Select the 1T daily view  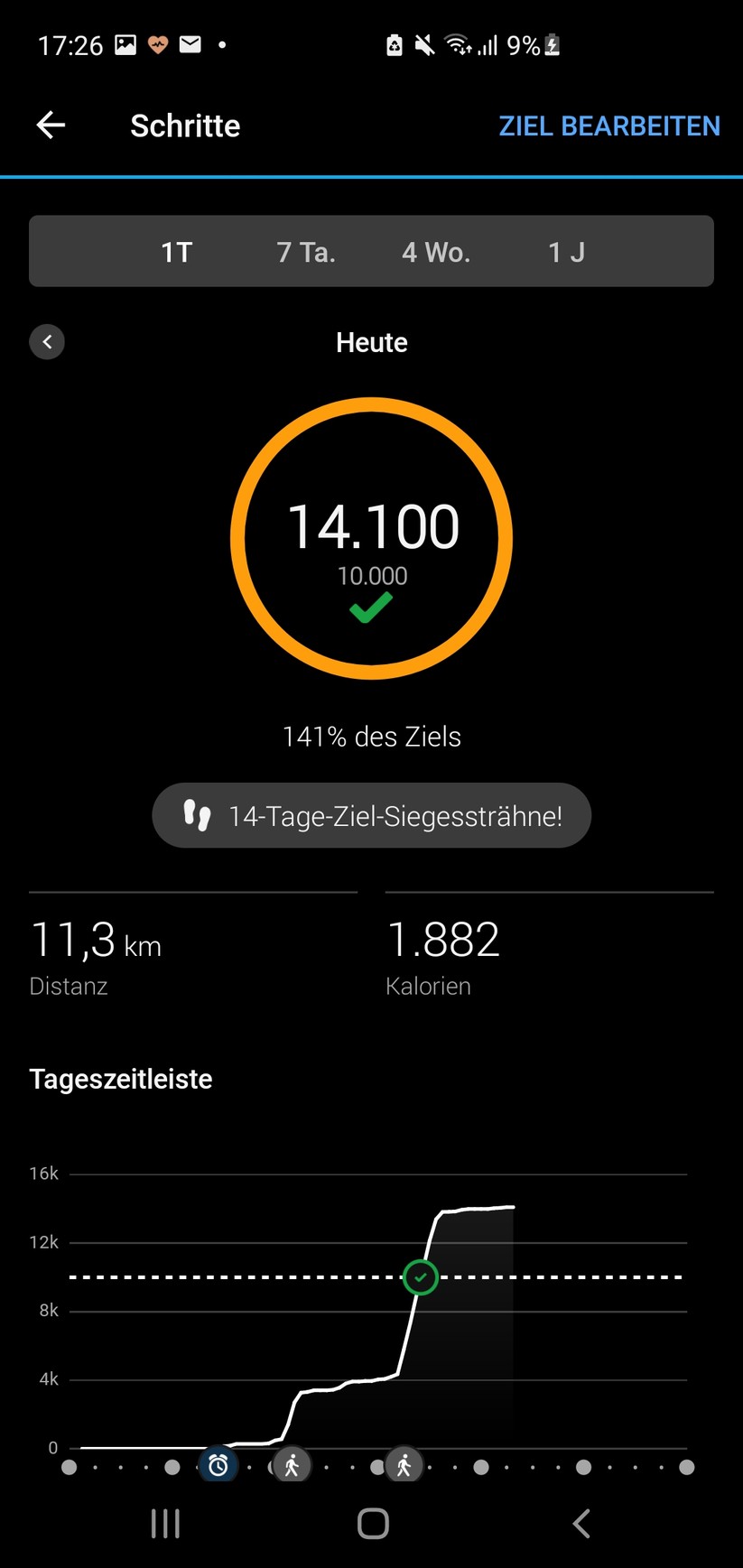(x=177, y=252)
